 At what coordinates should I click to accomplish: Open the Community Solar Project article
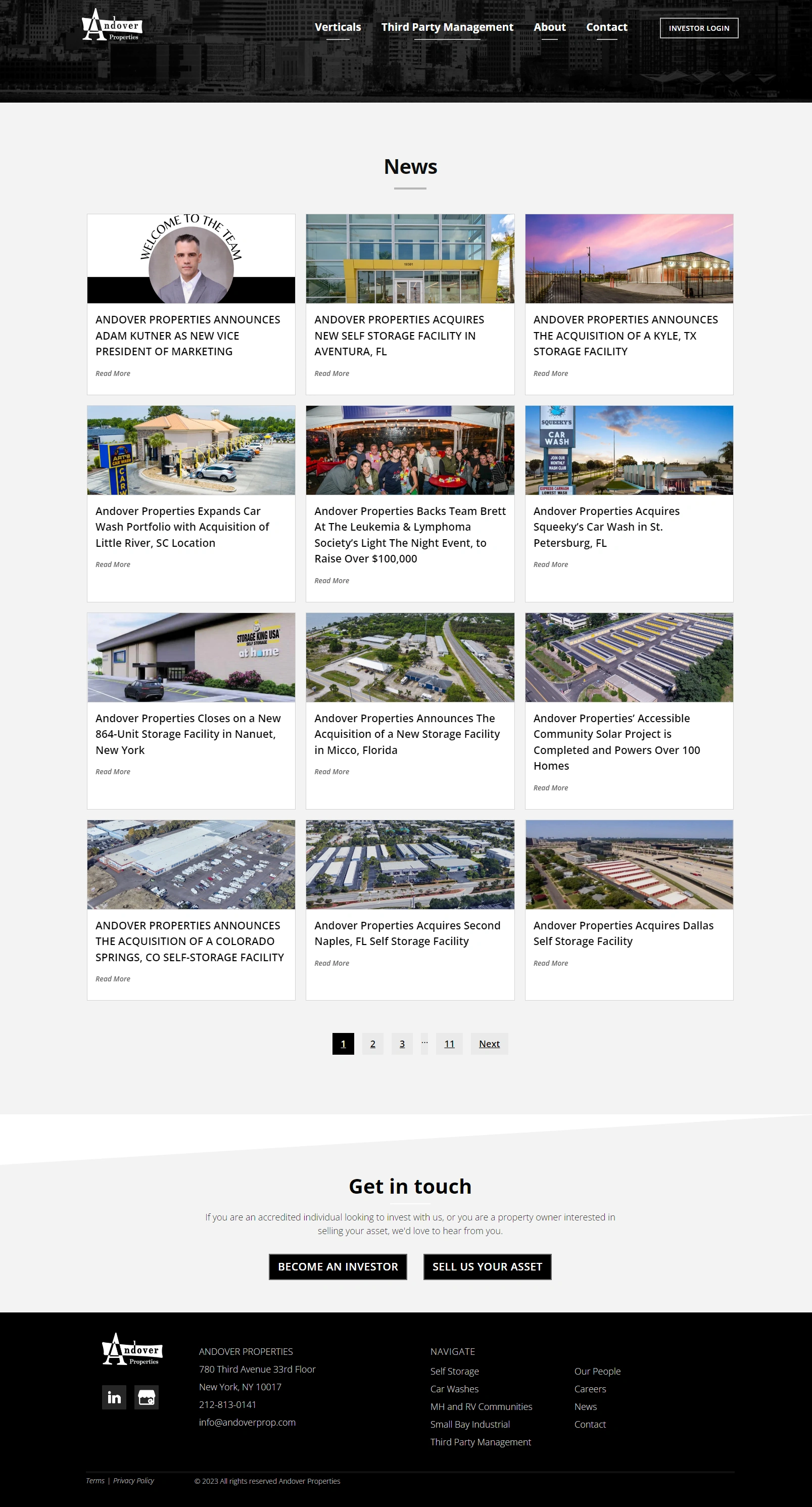pos(616,741)
